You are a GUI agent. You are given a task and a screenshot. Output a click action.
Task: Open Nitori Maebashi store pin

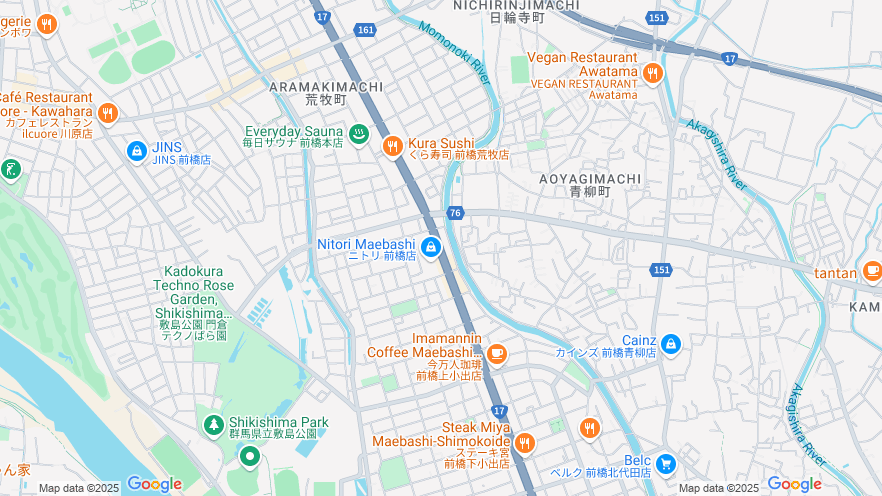(431, 247)
